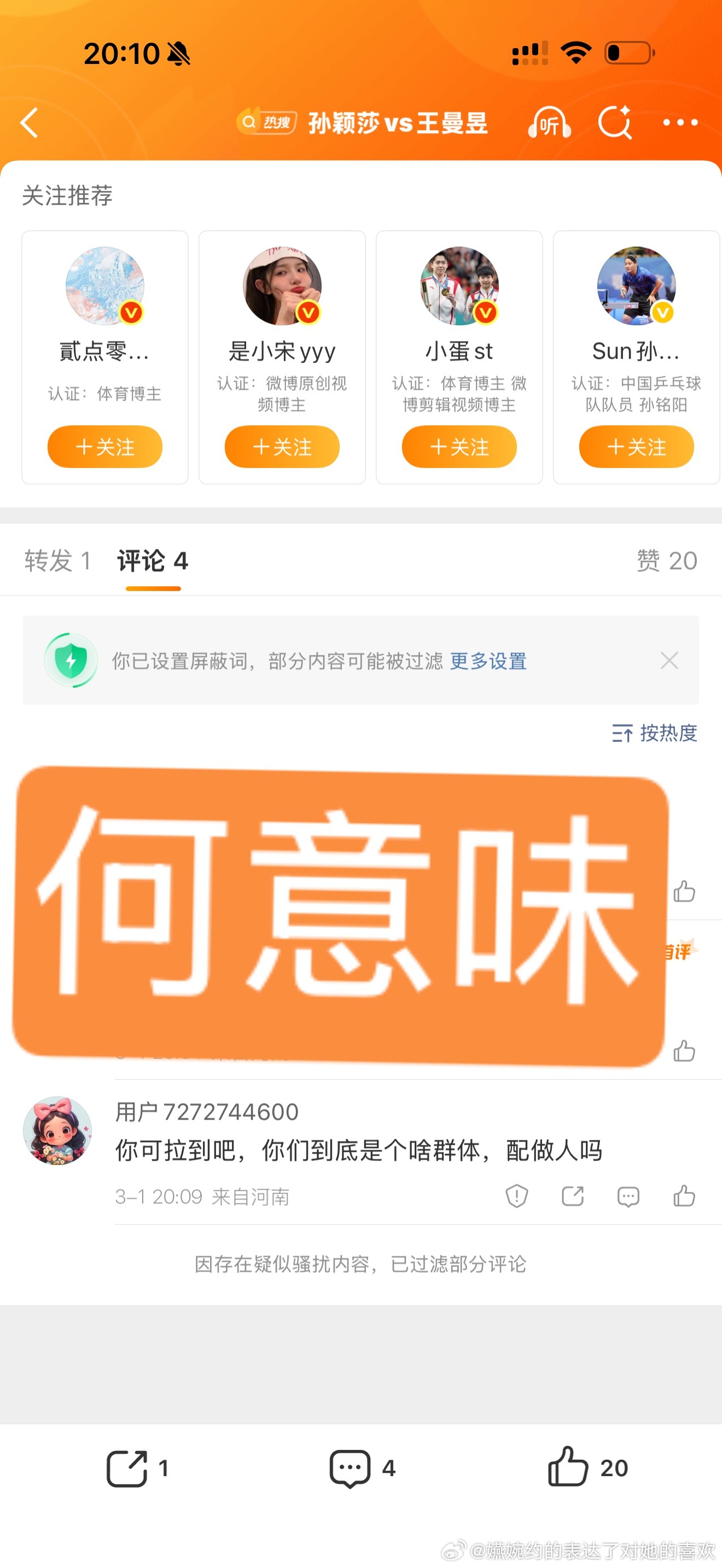Open search via the magnifier icon
This screenshot has width=722, height=1568.
616,122
